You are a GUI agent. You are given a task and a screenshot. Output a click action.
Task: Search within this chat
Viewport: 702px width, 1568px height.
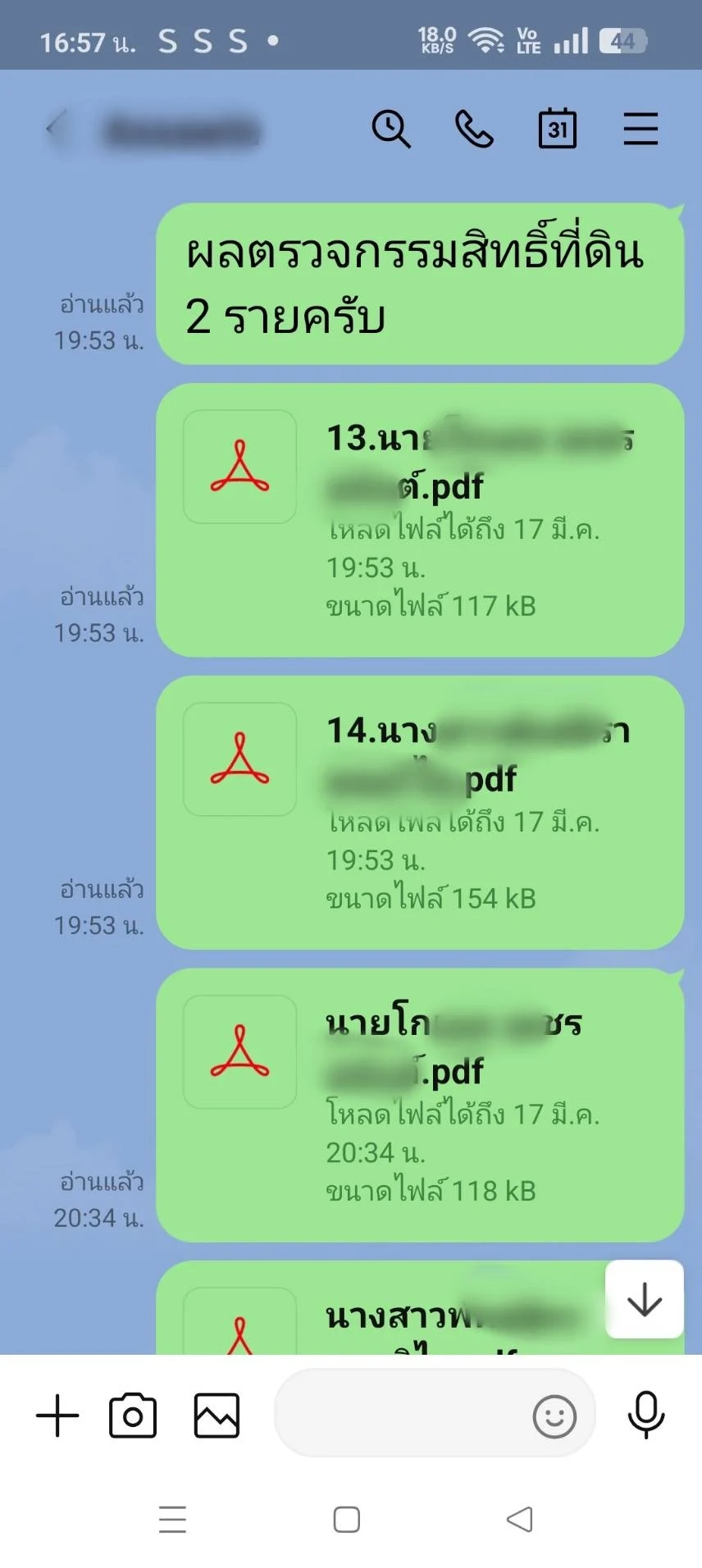pos(391,129)
